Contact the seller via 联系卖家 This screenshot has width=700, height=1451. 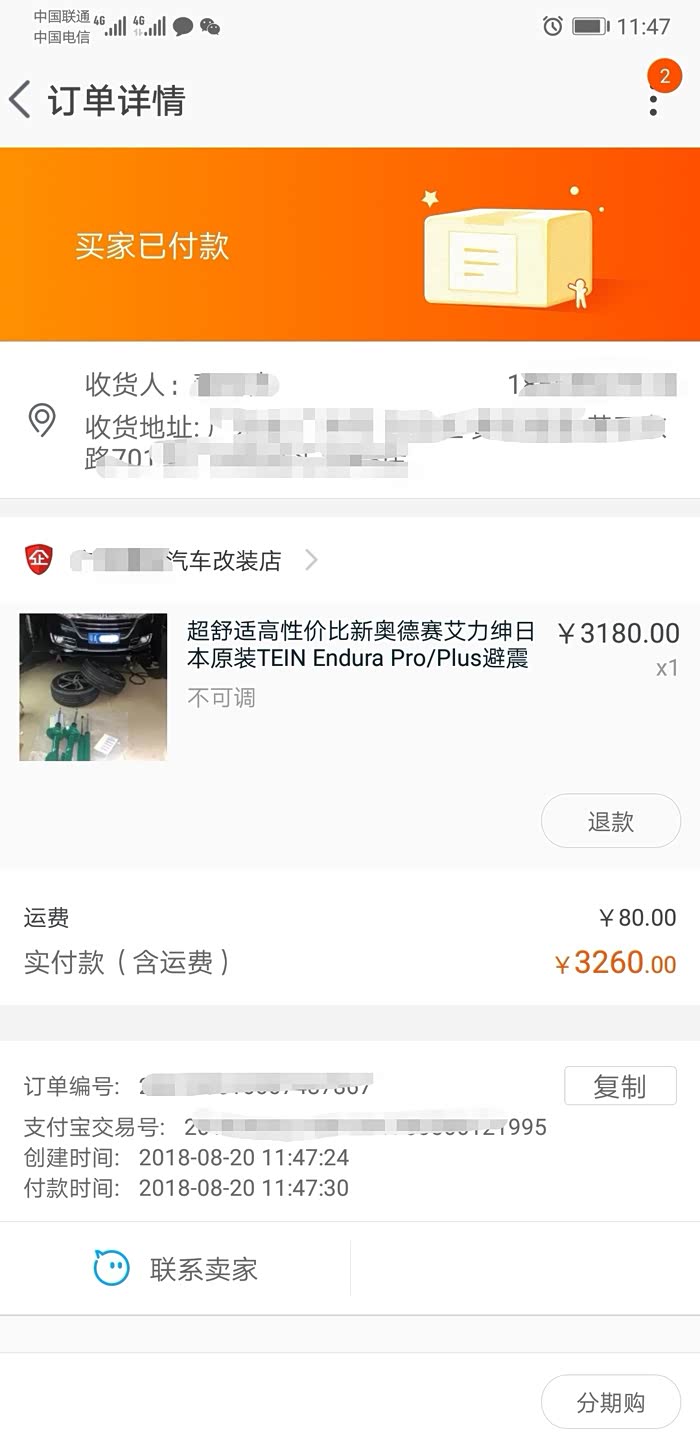coord(176,1269)
